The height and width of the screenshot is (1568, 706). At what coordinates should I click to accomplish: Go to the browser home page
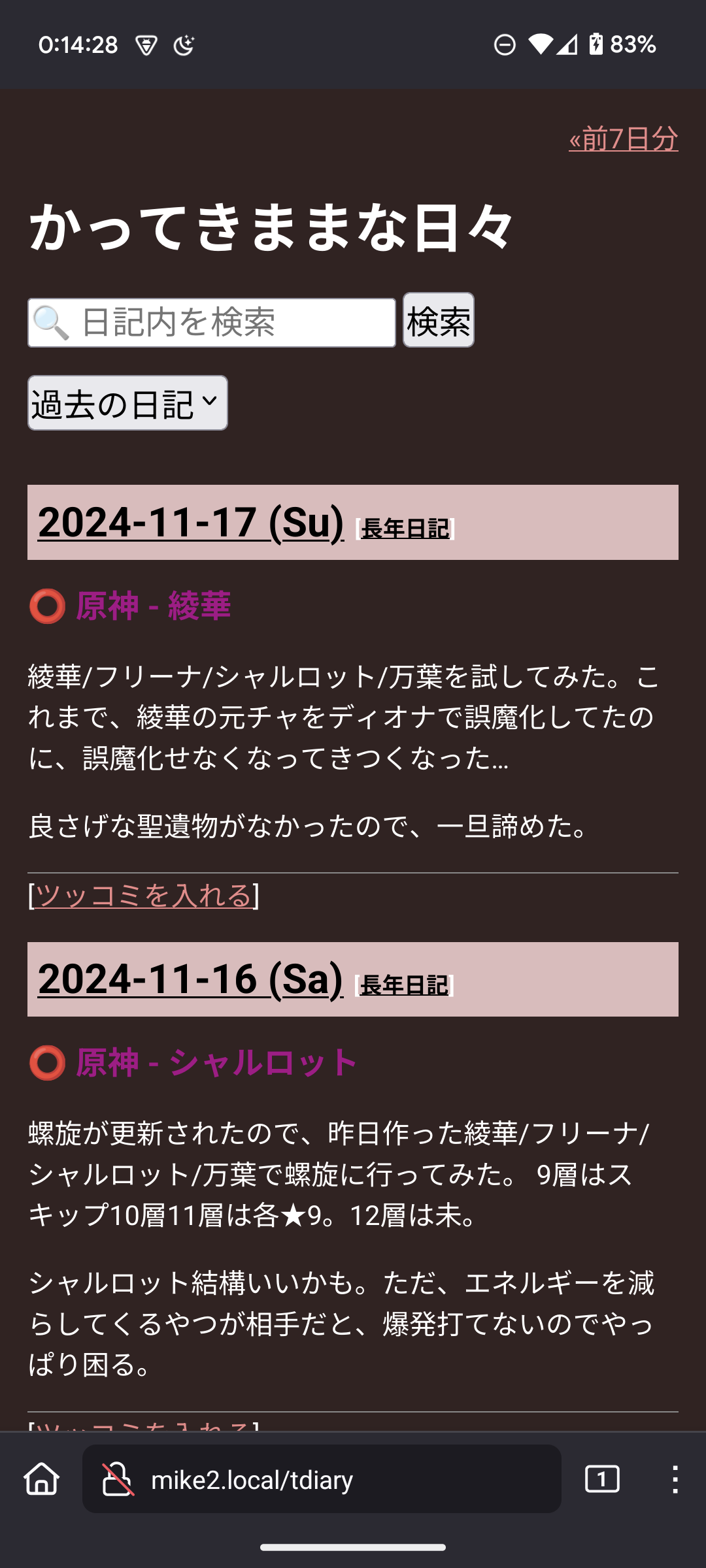[x=42, y=1479]
